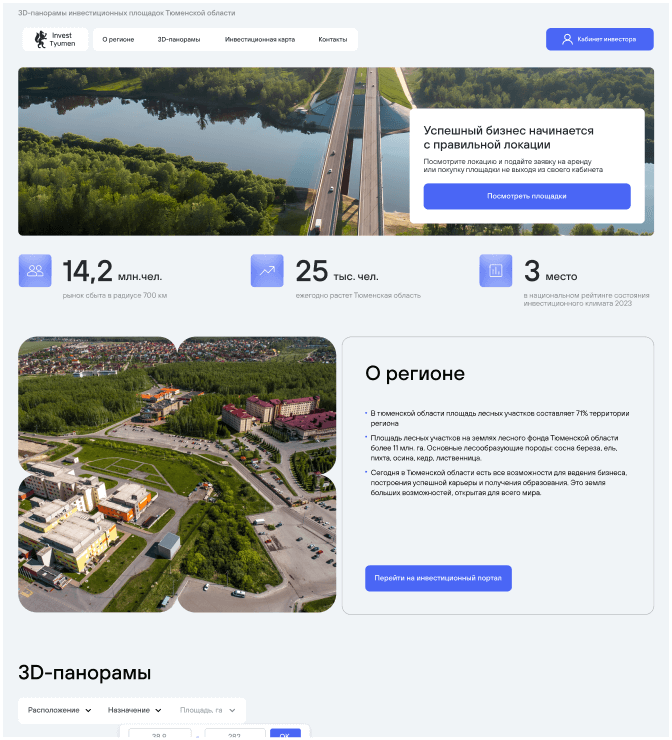Tap the Посмотреть площадки button
Screen dimensions: 672x740
tap(526, 196)
